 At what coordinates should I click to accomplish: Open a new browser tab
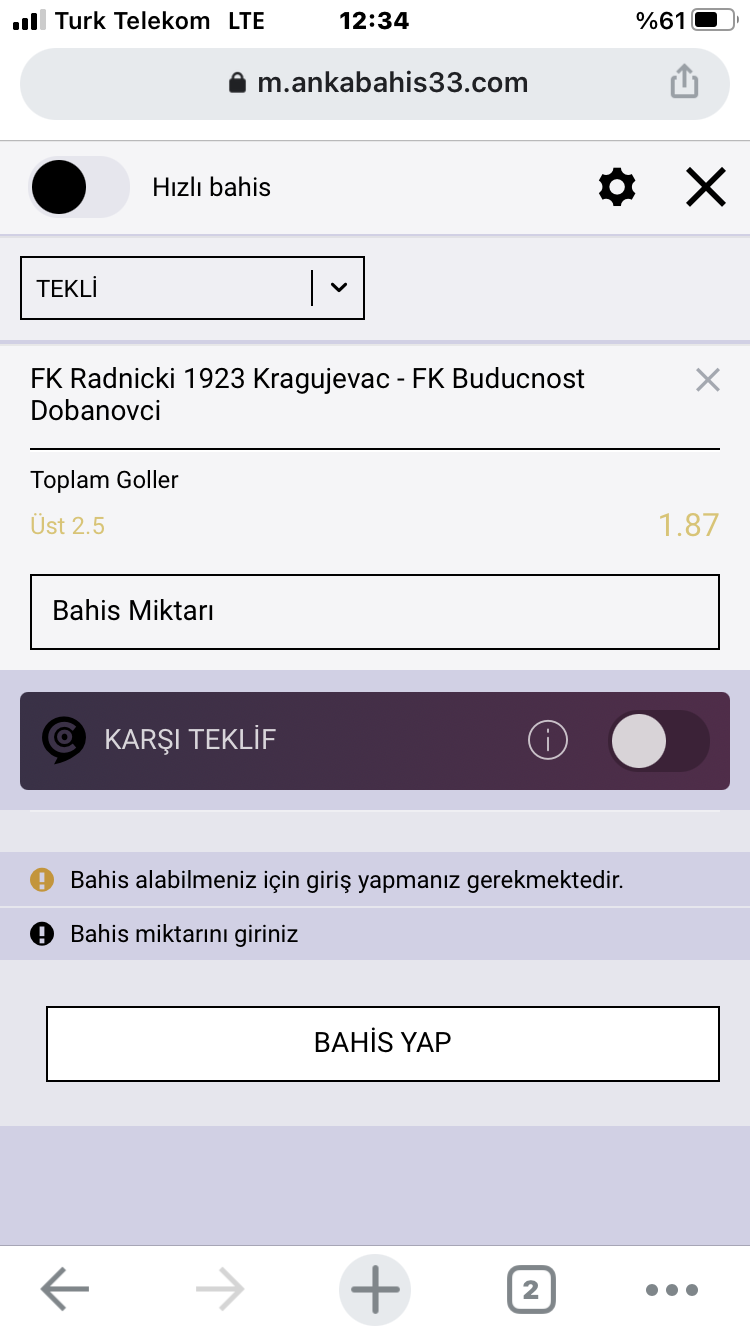375,1290
